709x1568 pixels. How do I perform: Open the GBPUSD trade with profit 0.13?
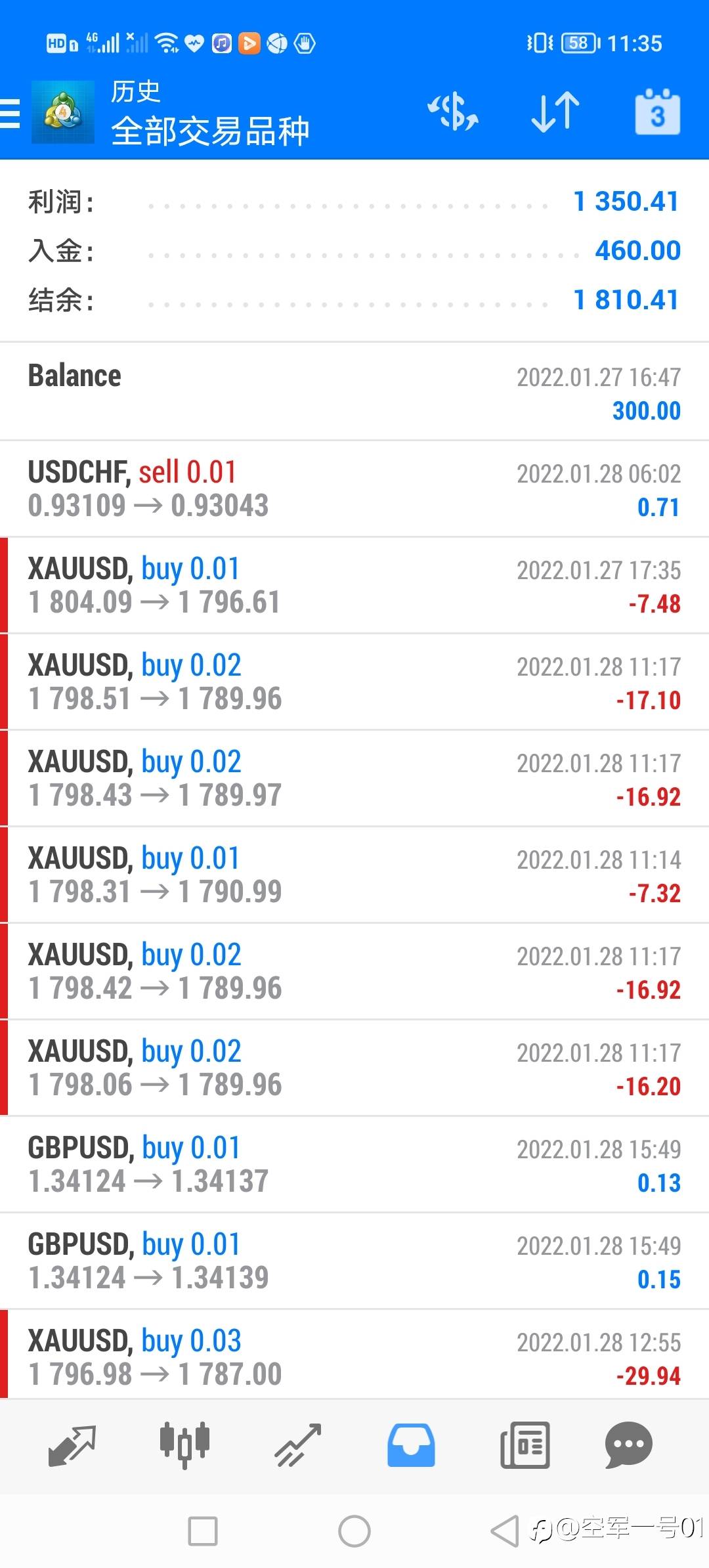pos(354,1165)
